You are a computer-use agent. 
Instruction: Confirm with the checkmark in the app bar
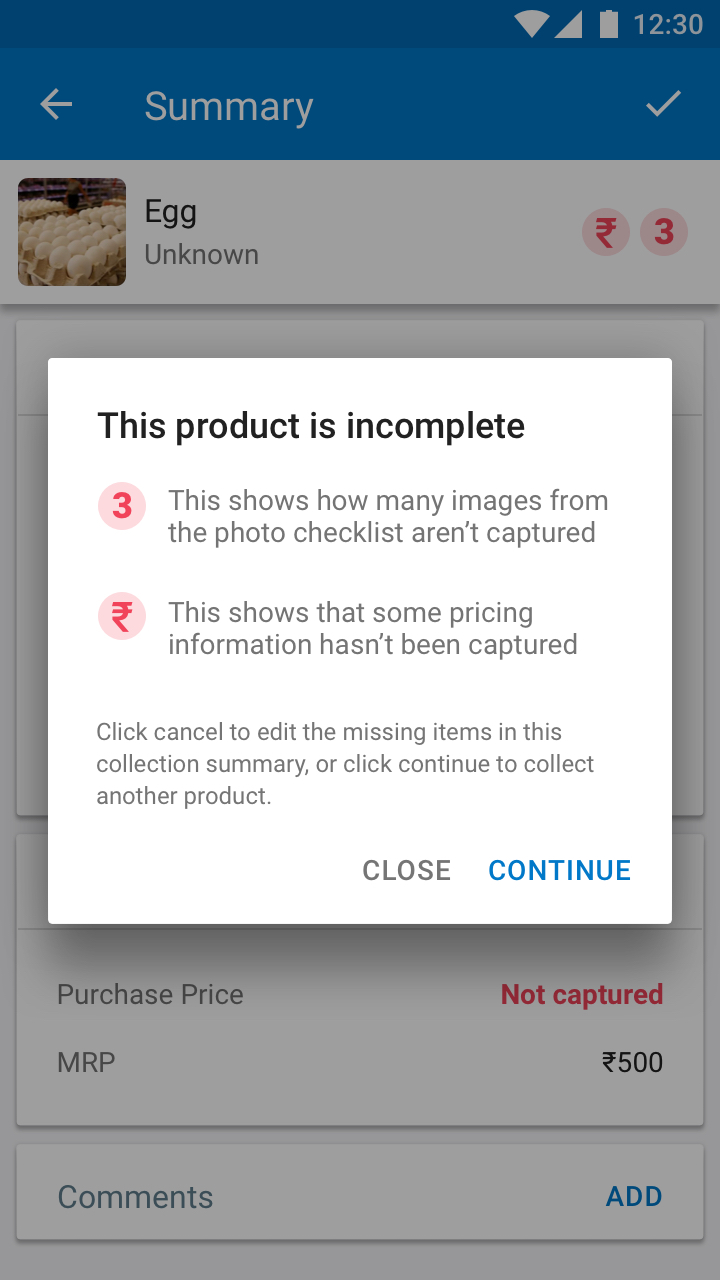[663, 104]
